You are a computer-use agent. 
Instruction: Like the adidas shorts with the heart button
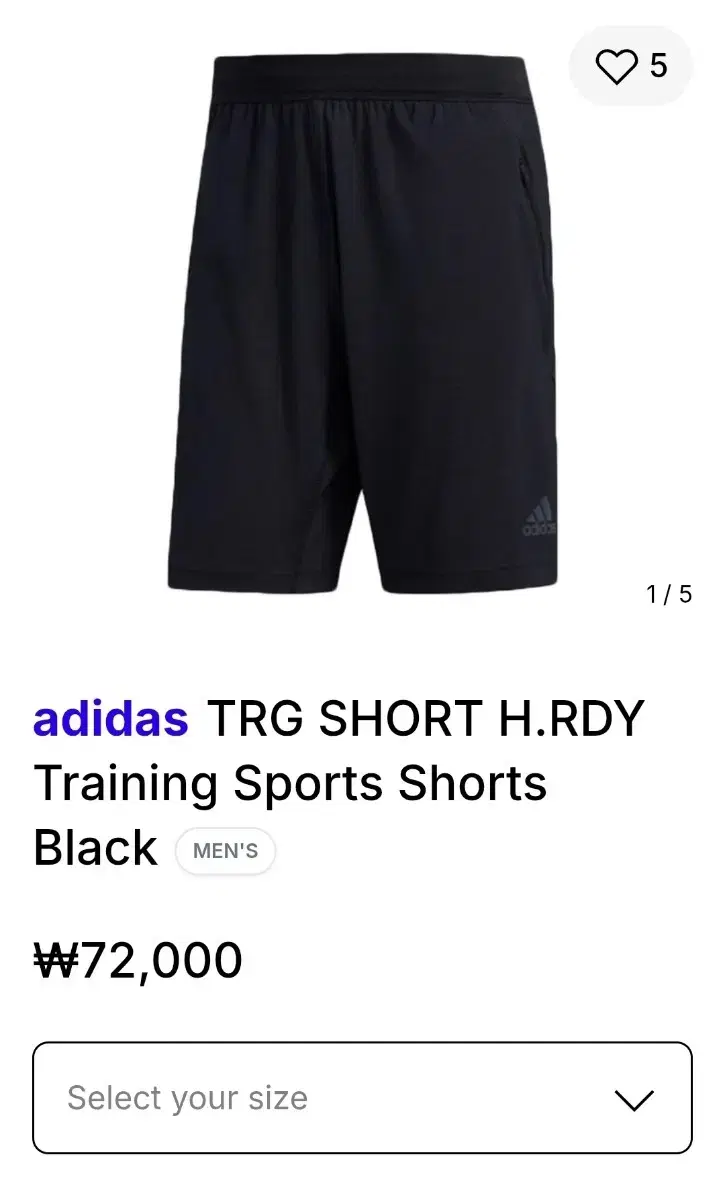tap(630, 66)
